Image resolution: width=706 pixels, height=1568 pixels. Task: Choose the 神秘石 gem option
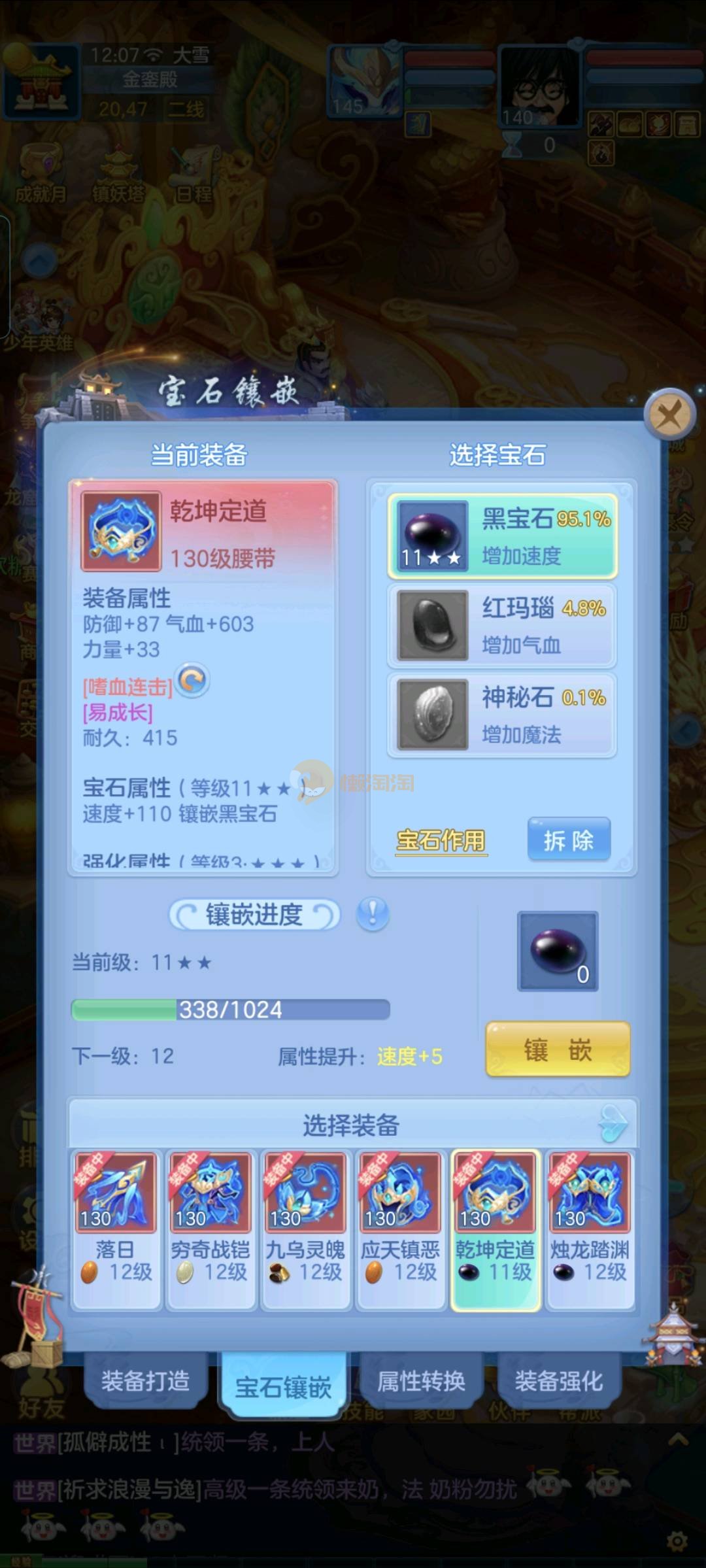(502, 715)
